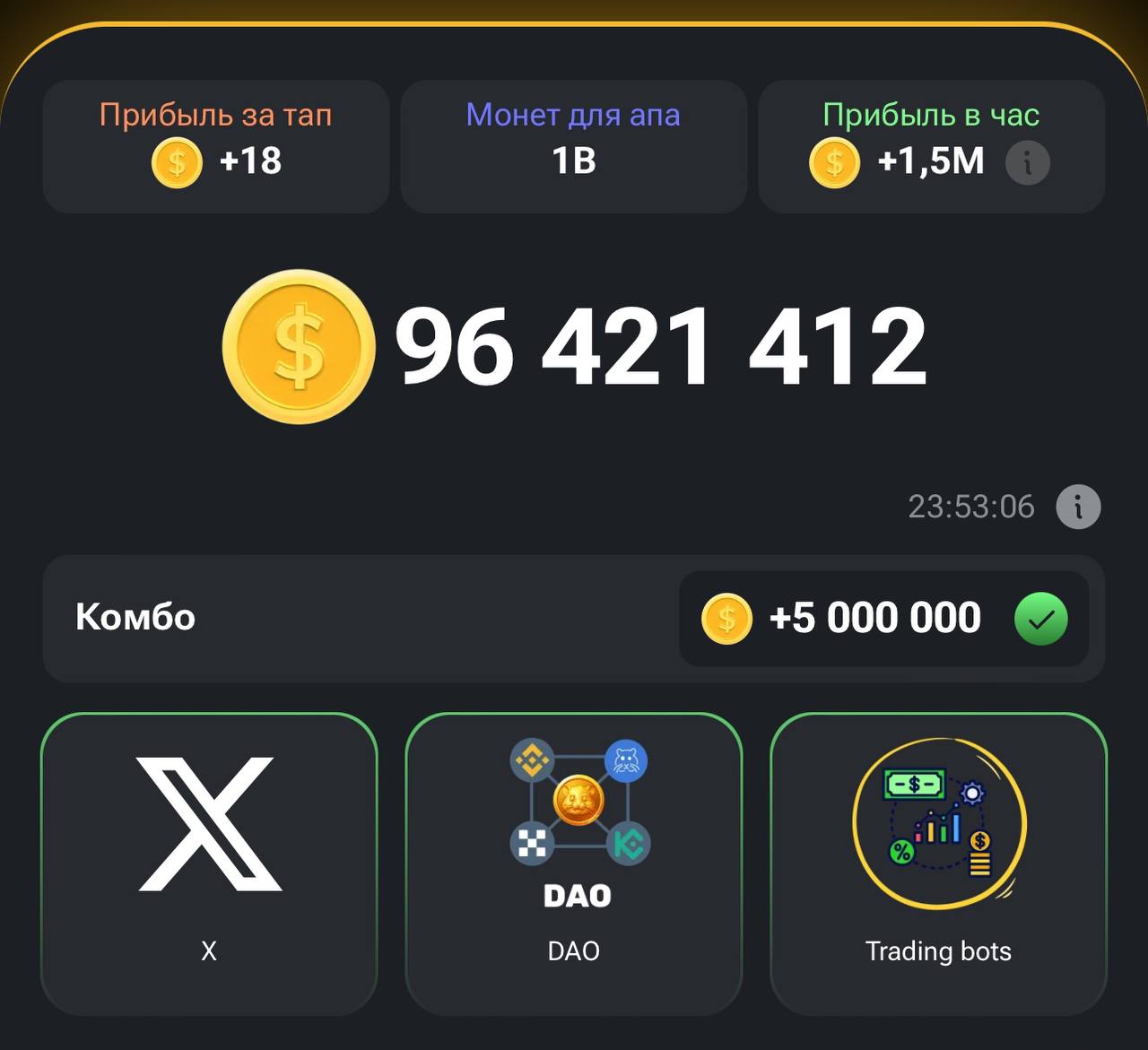Open info icon next to Прибыль в час
Viewport: 1148px width, 1050px height.
pyautogui.click(x=1027, y=163)
